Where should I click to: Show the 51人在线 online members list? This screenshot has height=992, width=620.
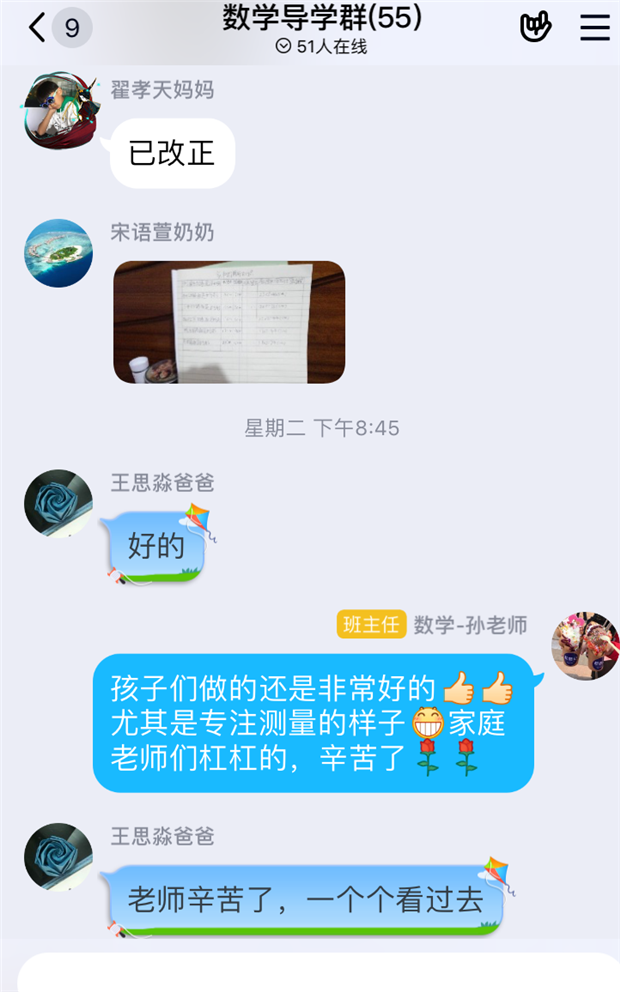322,46
